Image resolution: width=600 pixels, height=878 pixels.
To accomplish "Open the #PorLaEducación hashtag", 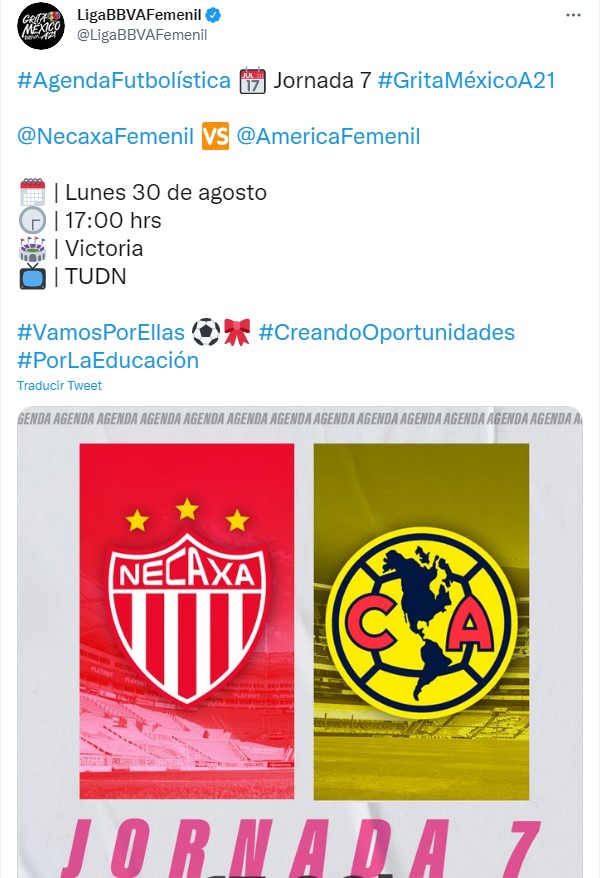I will tap(108, 361).
